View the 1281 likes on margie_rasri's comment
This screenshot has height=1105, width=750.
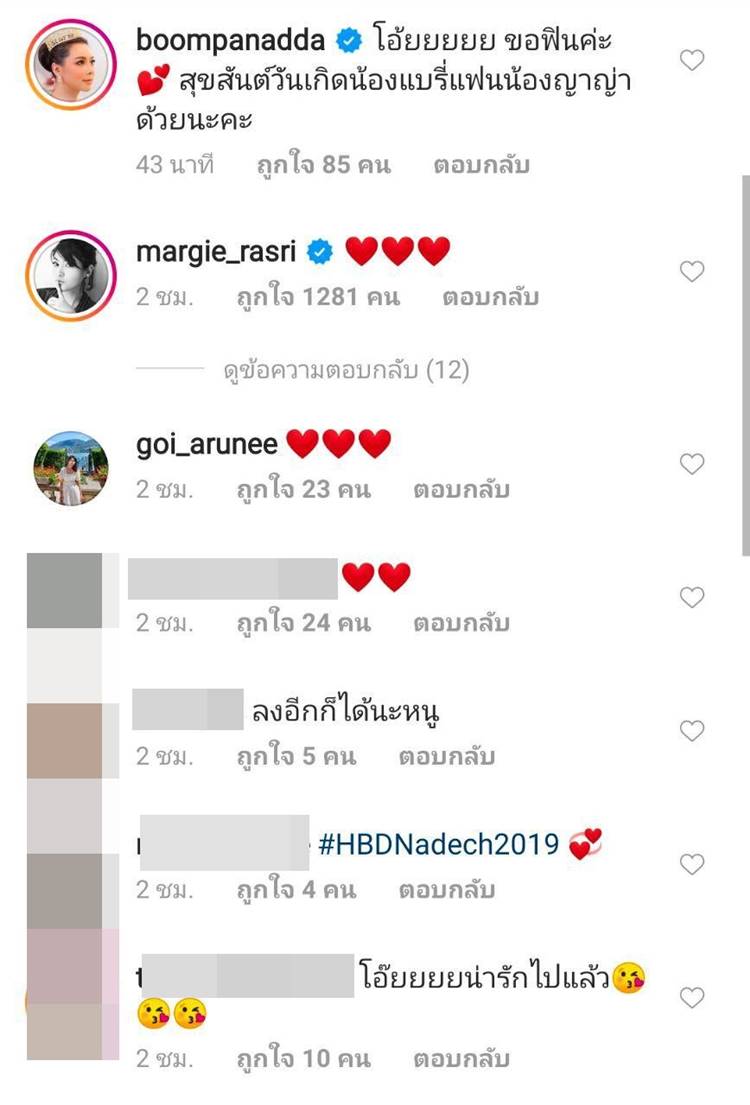pos(318,297)
